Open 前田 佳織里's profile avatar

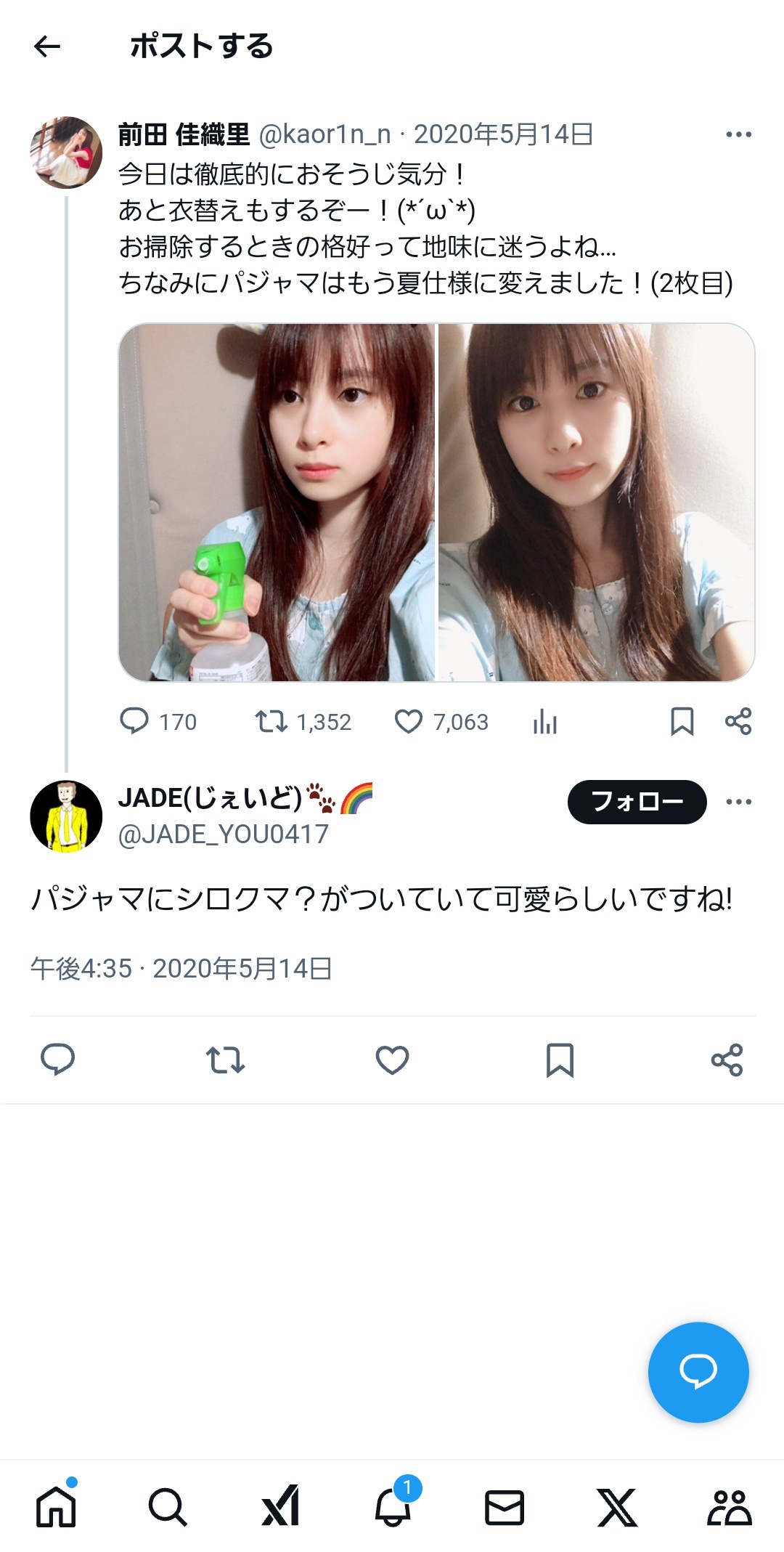[66, 153]
